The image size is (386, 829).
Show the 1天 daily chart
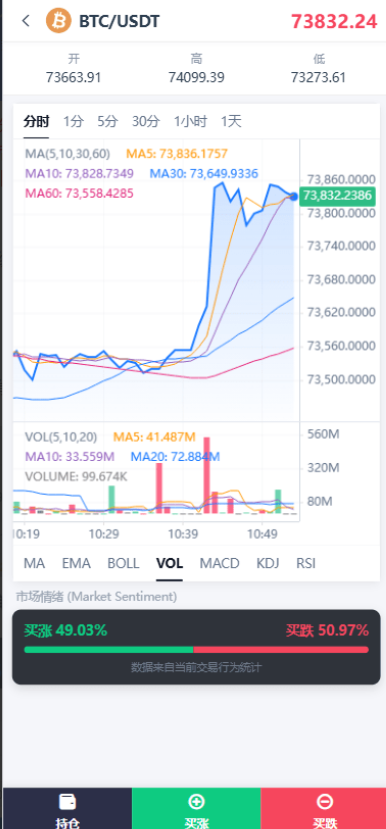(x=231, y=122)
